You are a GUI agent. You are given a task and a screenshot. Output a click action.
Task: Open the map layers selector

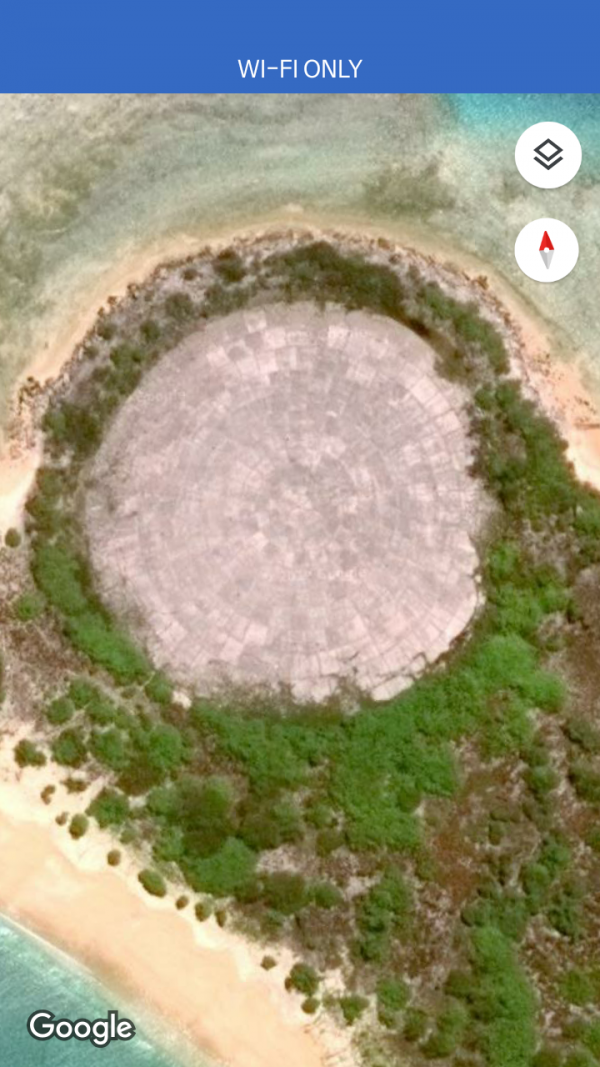tap(547, 155)
